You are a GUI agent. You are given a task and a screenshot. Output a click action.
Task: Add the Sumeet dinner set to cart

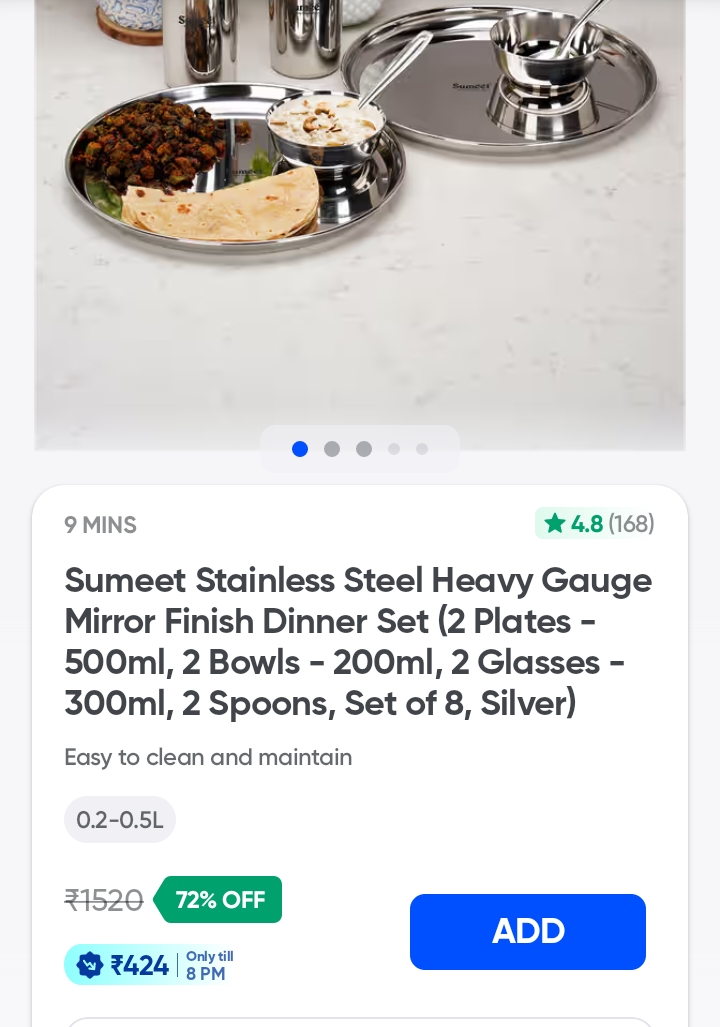coord(527,931)
